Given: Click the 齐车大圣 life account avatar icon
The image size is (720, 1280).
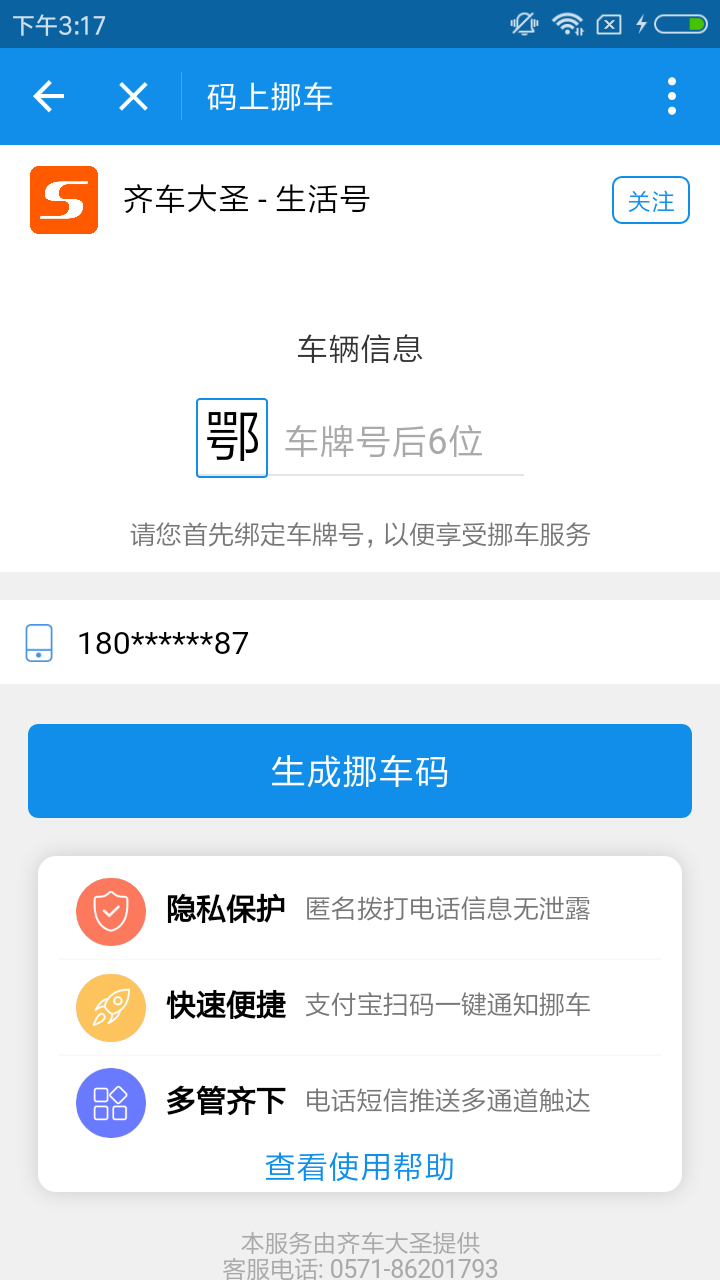Looking at the screenshot, I should tap(64, 199).
